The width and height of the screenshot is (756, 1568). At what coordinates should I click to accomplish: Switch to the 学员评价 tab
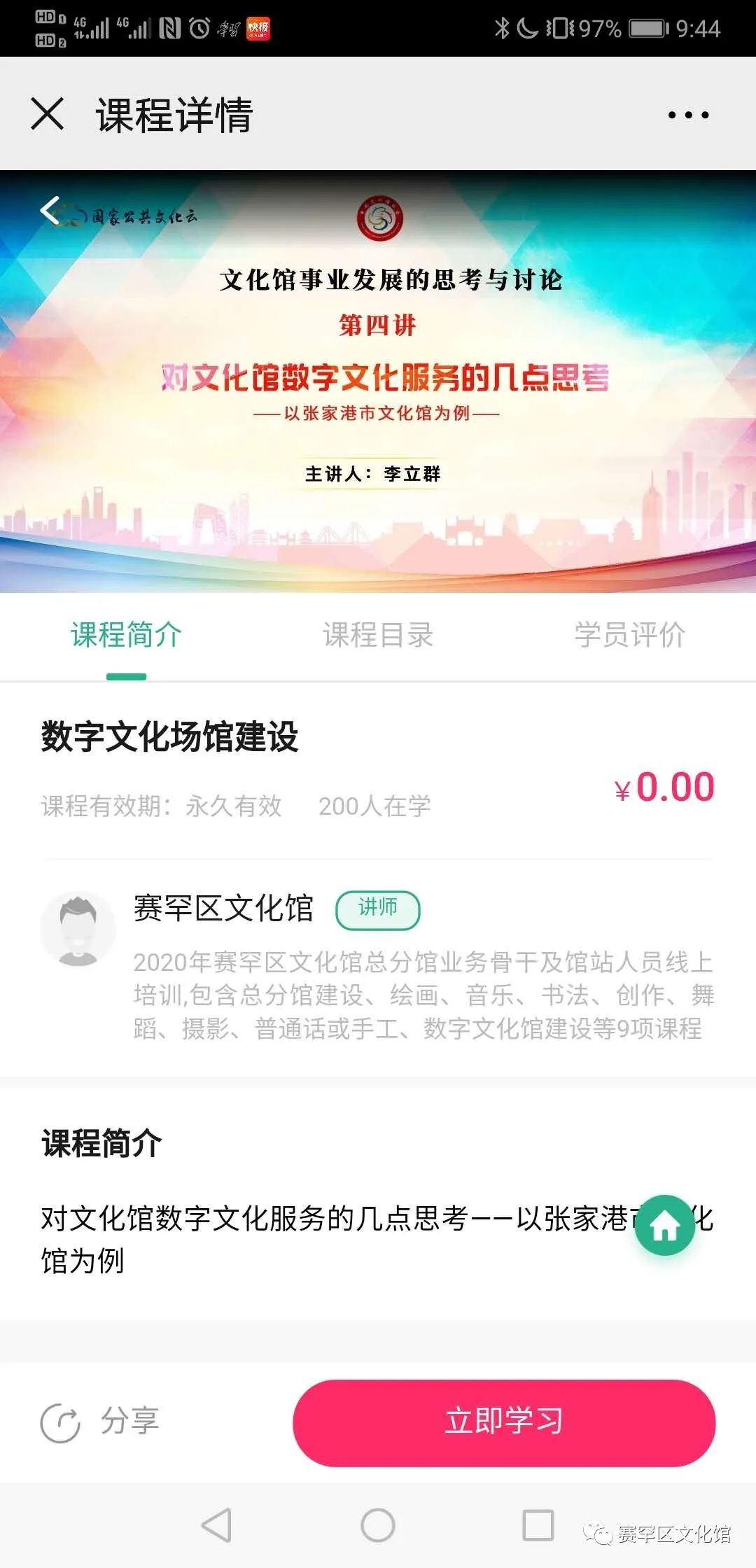coord(629,635)
